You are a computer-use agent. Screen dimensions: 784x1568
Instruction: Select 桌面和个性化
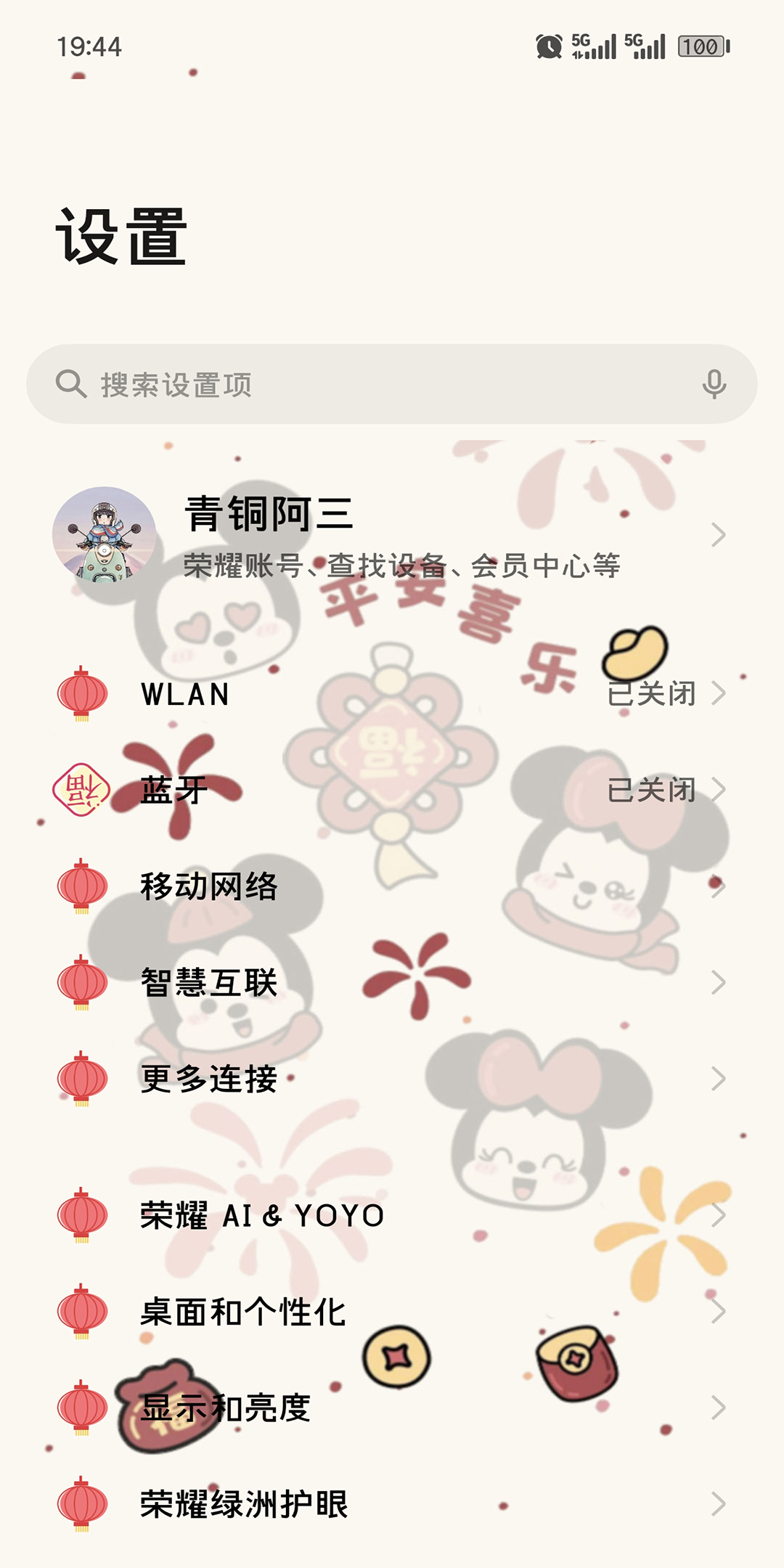tap(392, 1312)
